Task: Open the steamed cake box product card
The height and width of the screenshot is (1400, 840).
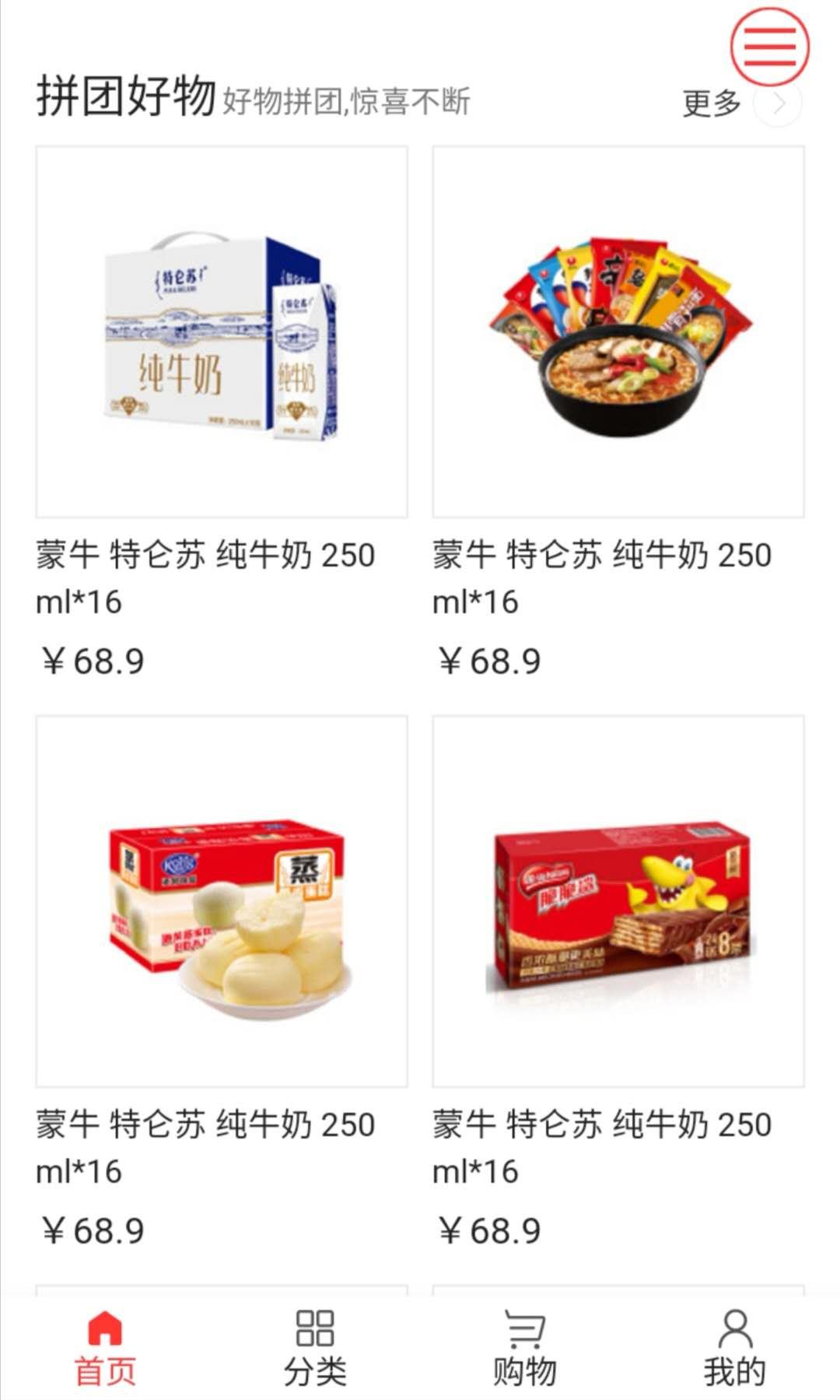Action: point(222,901)
